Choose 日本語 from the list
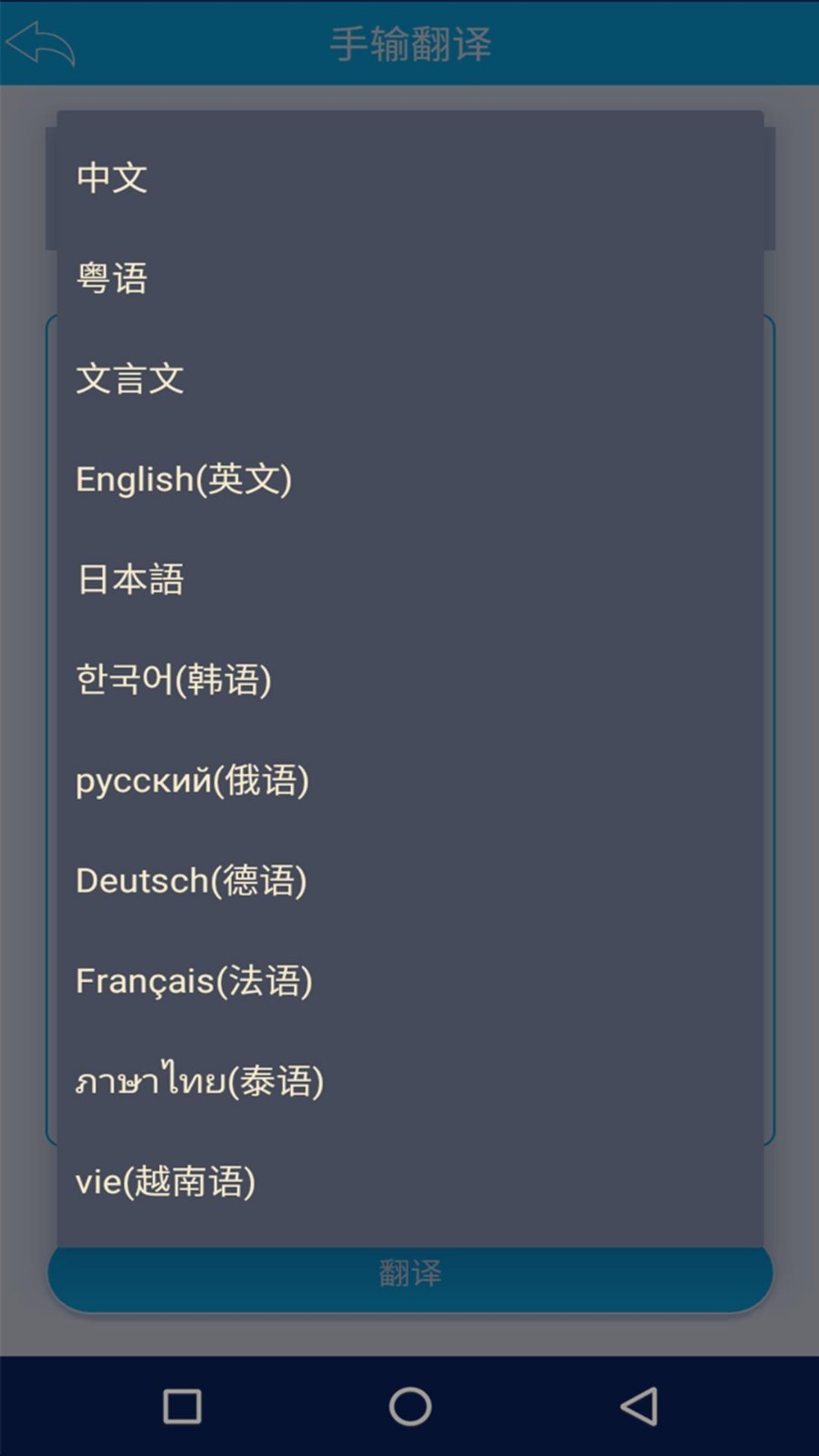This screenshot has width=819, height=1456. 130,580
